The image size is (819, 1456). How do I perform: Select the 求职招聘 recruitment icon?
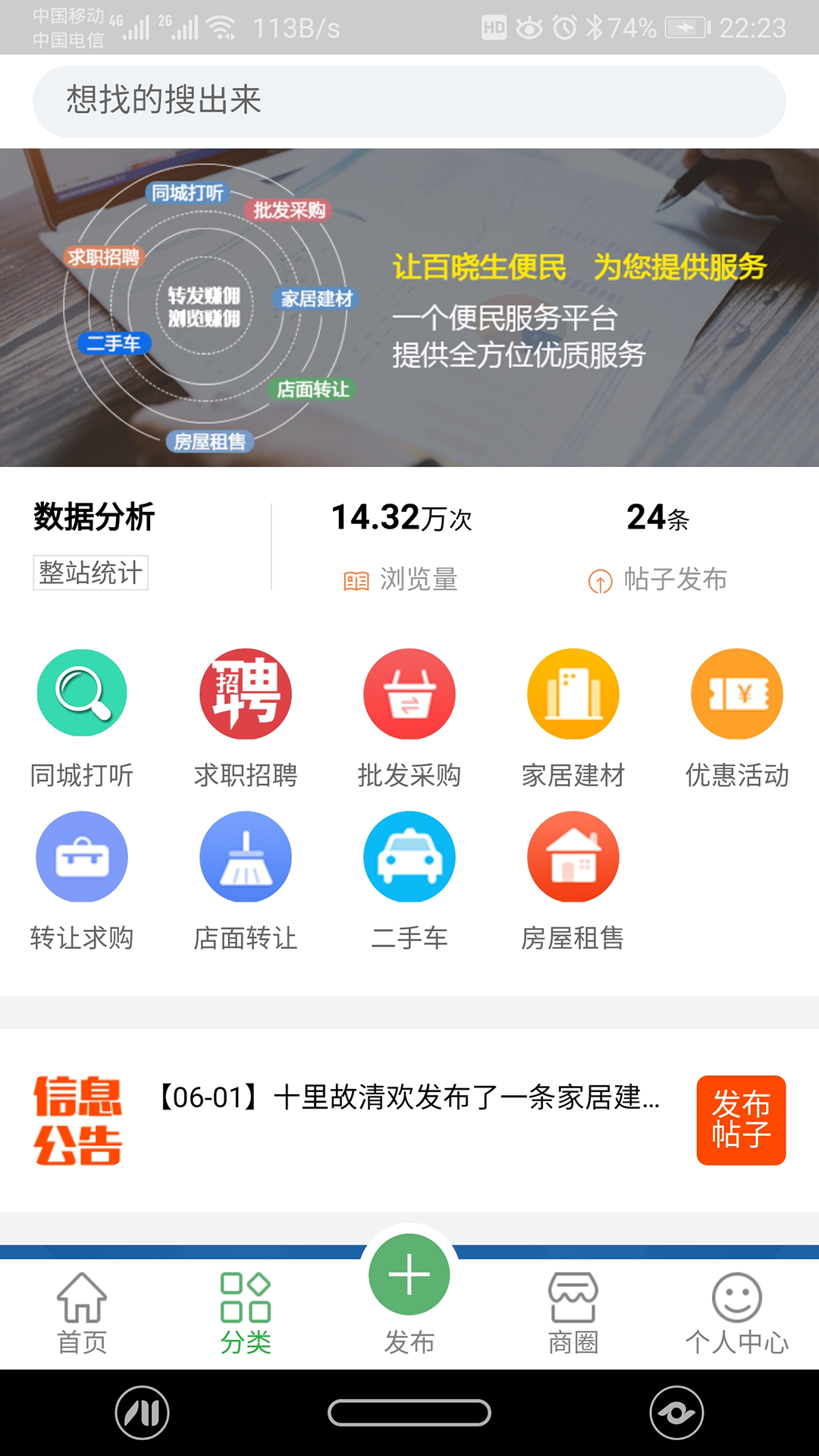(x=245, y=693)
